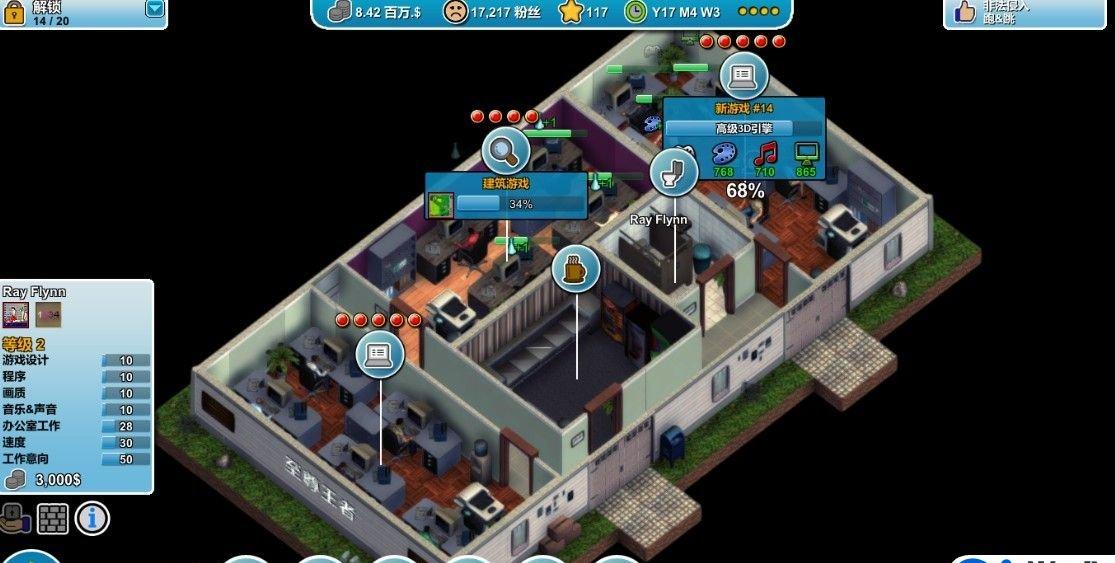Open the info button in the bottom-left
Image resolution: width=1115 pixels, height=563 pixels.
tap(92, 518)
